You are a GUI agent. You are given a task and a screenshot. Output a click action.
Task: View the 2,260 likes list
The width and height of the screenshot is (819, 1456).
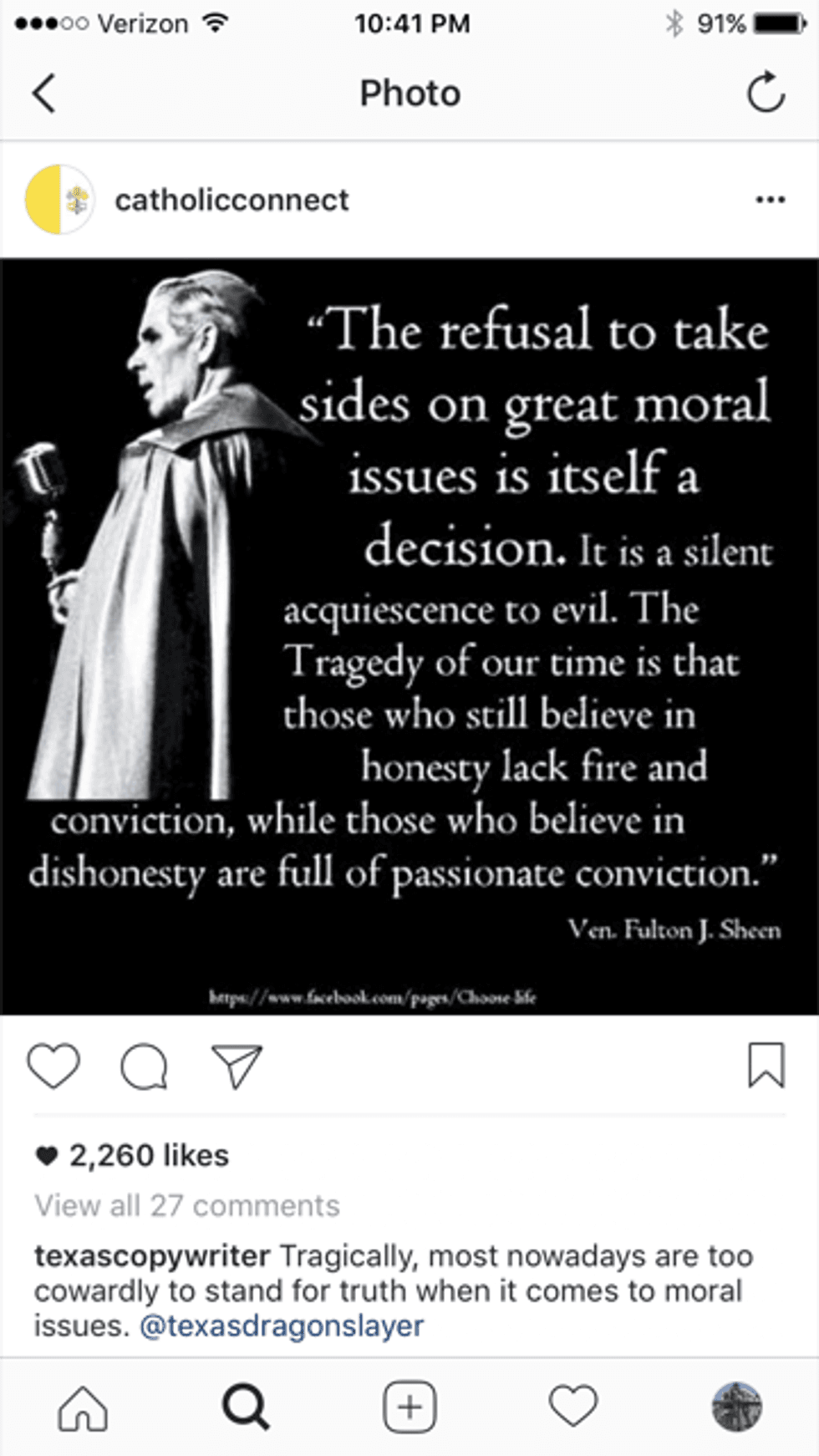pyautogui.click(x=148, y=1155)
